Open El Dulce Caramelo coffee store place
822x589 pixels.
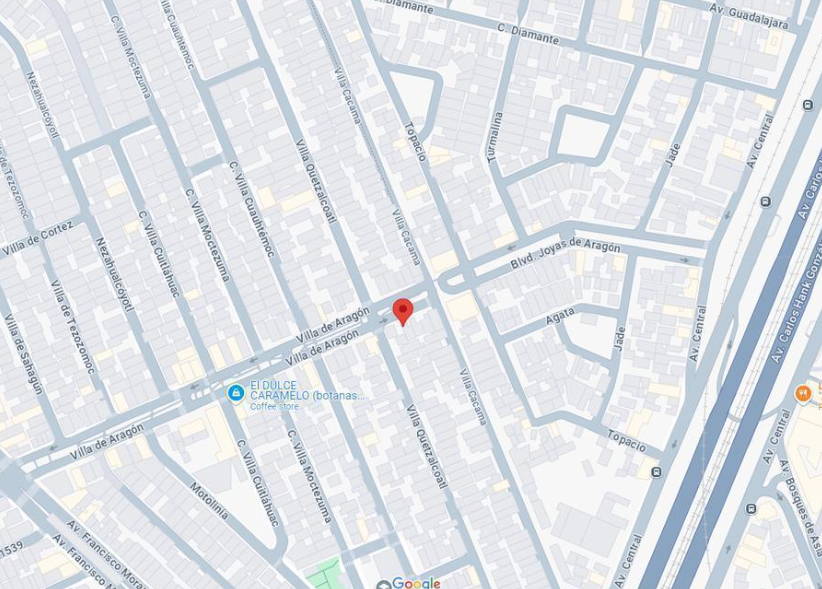pos(236,394)
